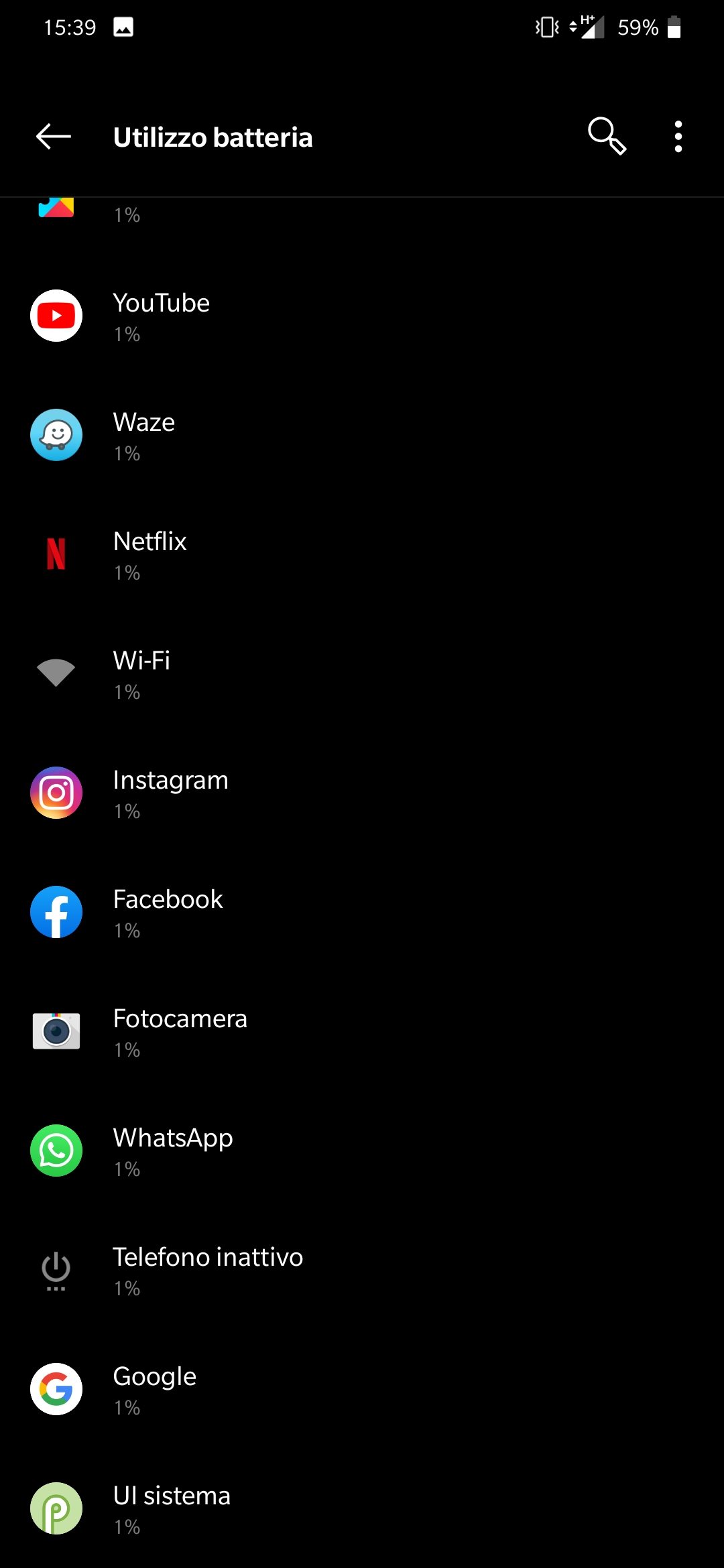Open YouTube battery usage details

click(362, 316)
